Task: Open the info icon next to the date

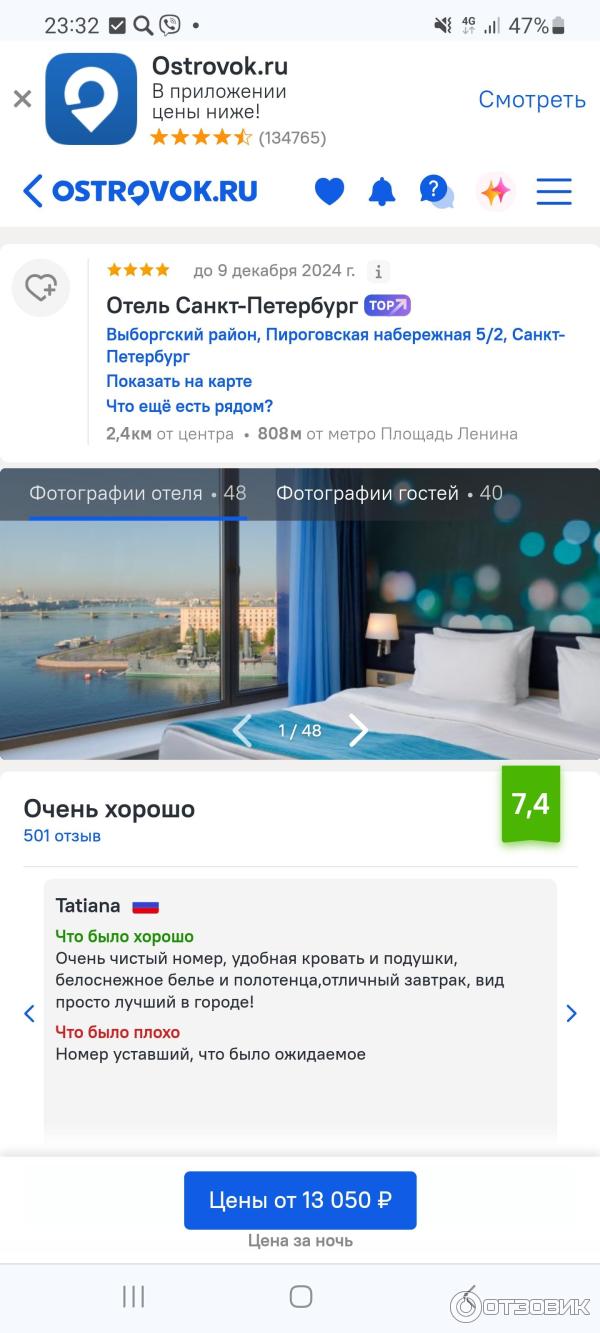Action: pyautogui.click(x=377, y=271)
